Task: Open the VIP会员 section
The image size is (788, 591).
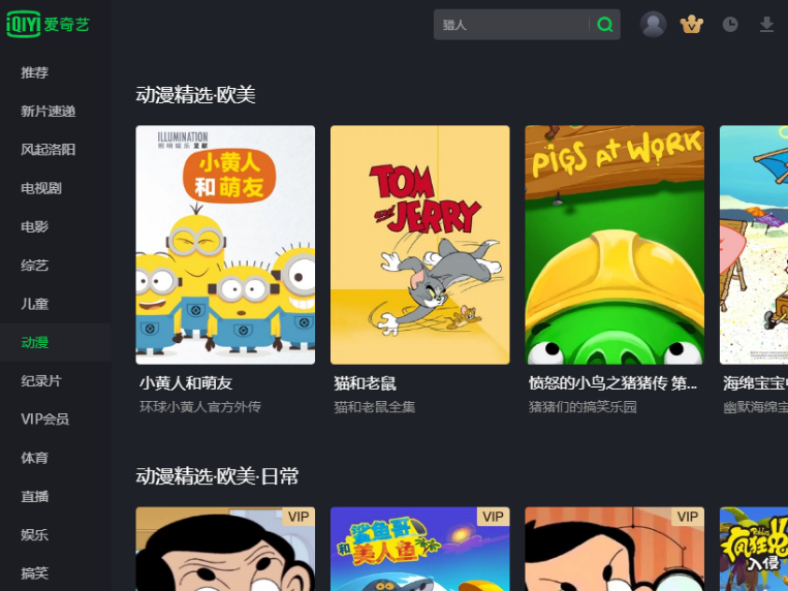Action: (x=45, y=419)
